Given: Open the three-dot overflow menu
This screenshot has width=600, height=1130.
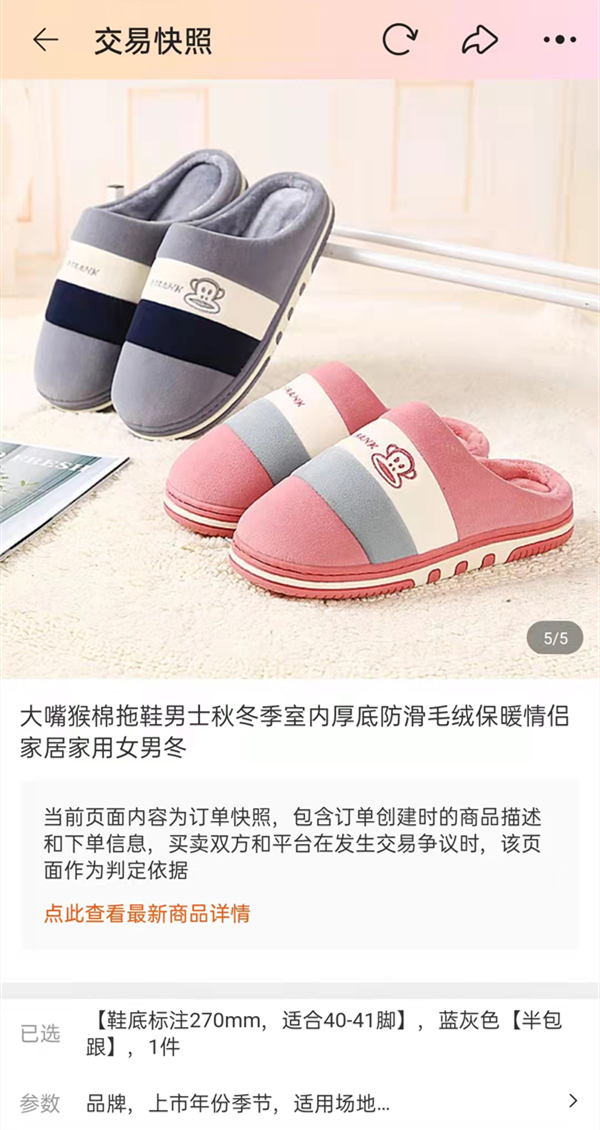Looking at the screenshot, I should click(x=559, y=40).
